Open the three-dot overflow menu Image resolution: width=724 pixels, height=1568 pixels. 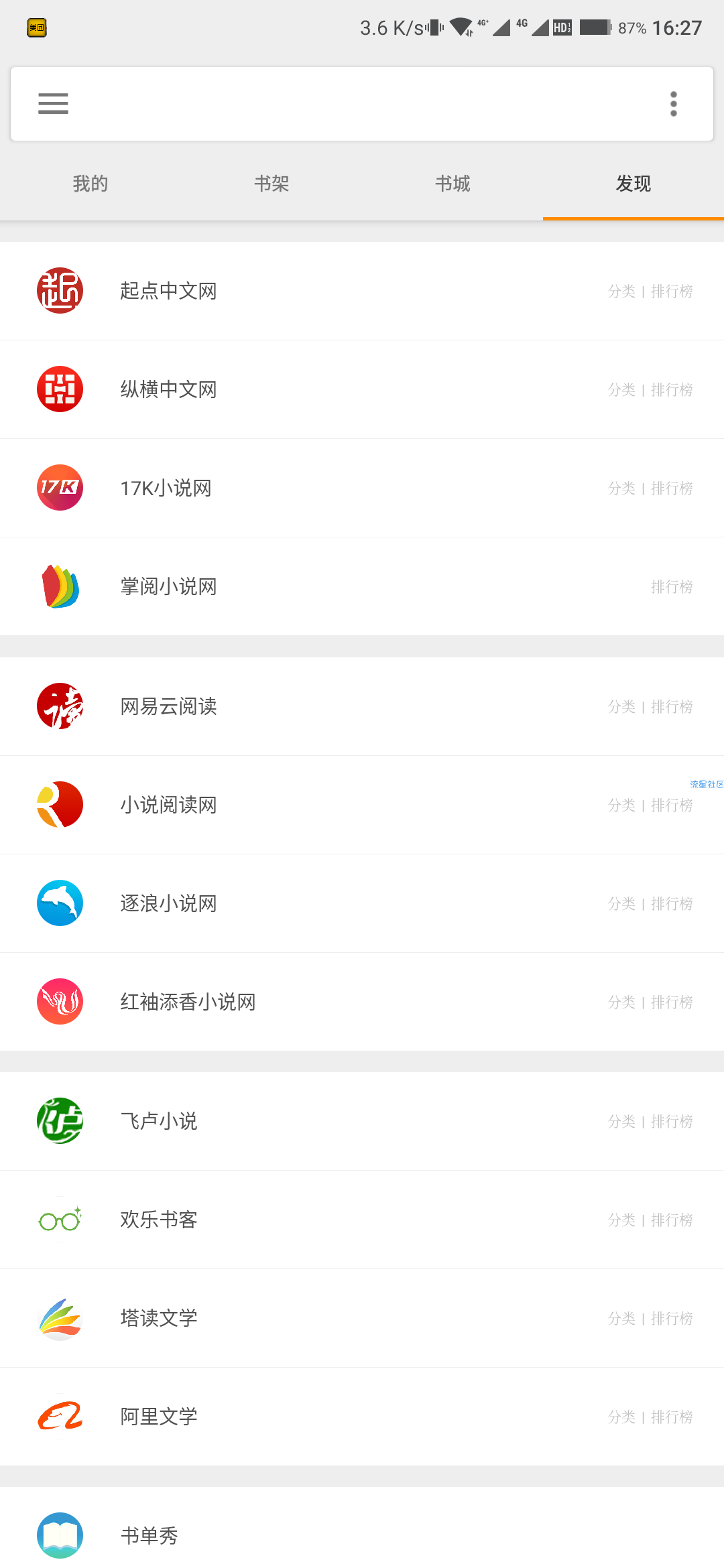674,104
